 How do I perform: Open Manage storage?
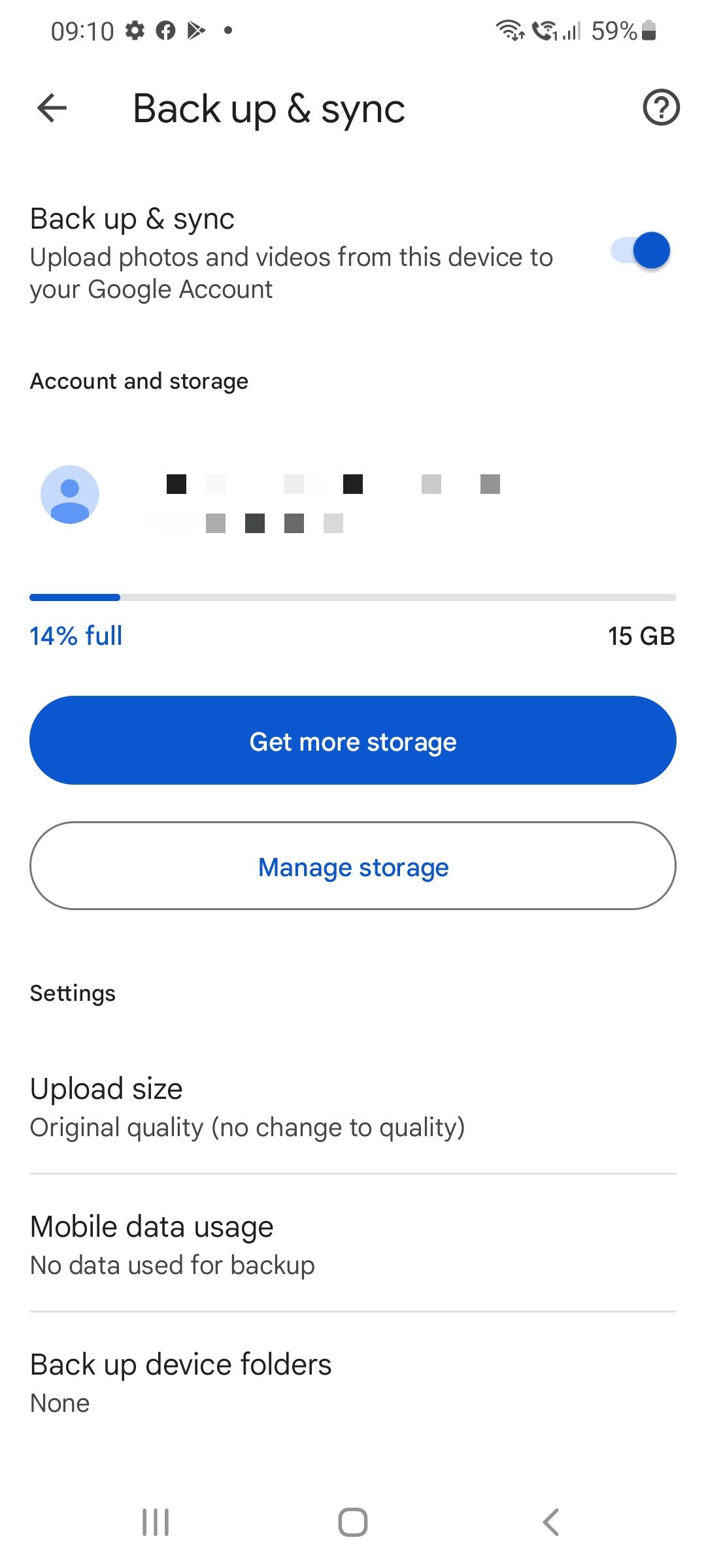(353, 866)
